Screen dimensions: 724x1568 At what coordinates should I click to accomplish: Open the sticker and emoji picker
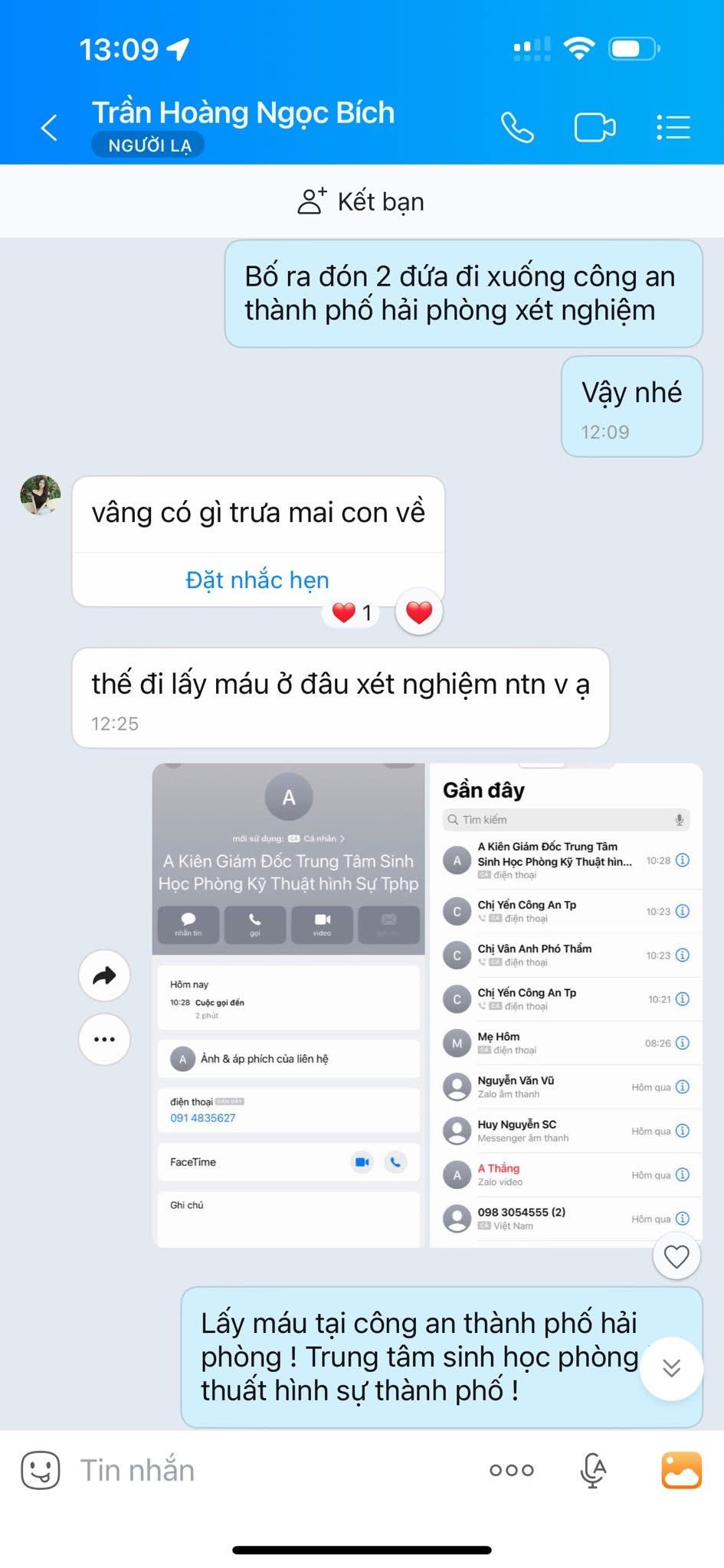[40, 1470]
